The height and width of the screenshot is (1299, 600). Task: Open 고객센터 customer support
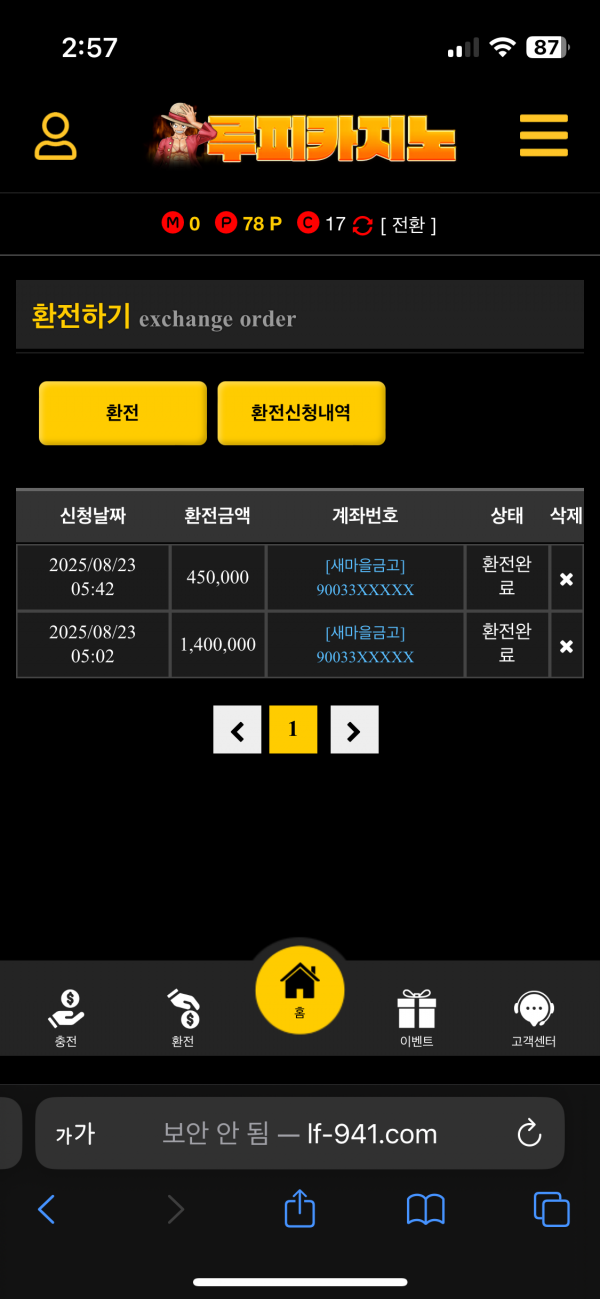click(533, 1017)
